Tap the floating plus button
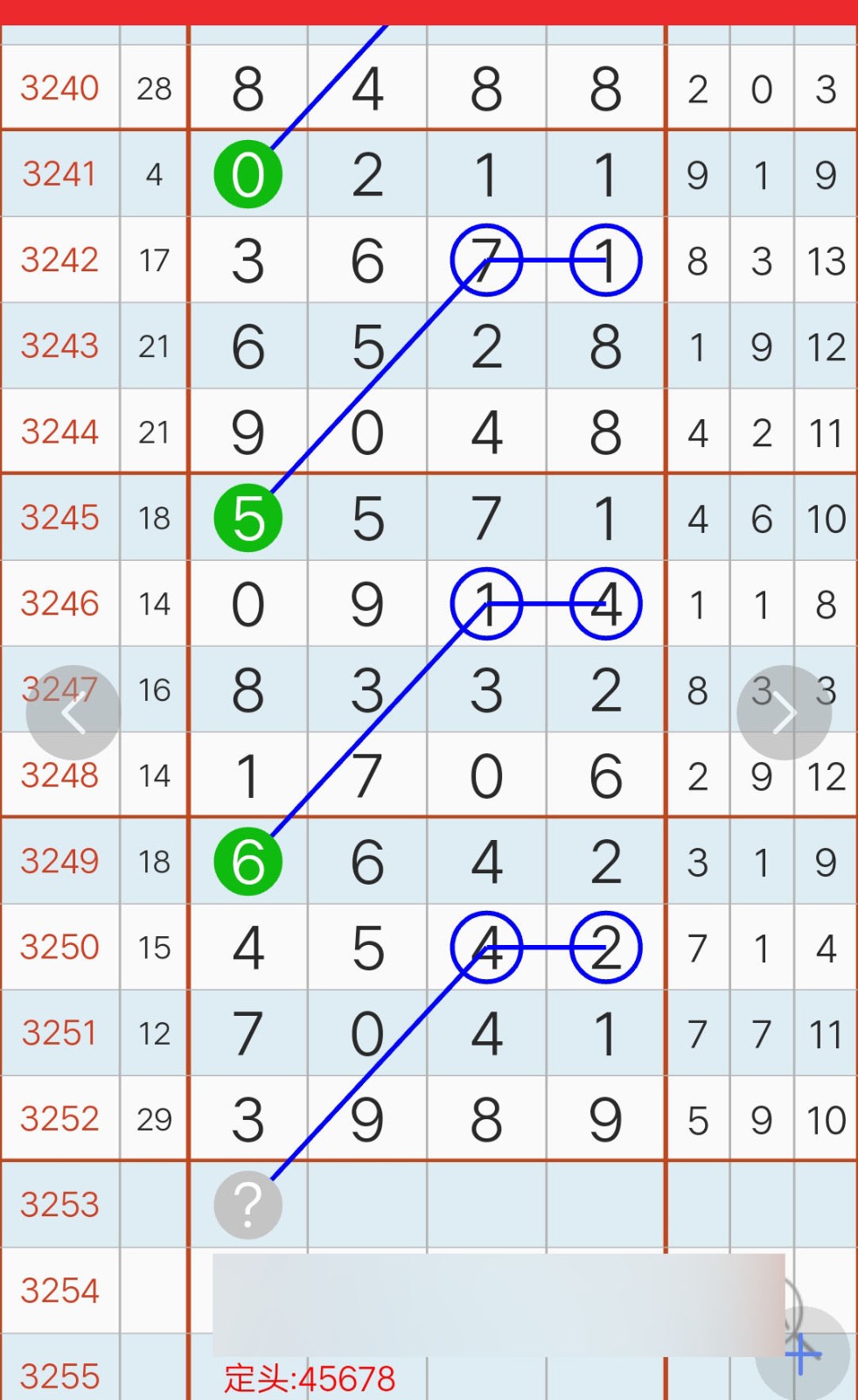The height and width of the screenshot is (1400, 858). 803,1354
